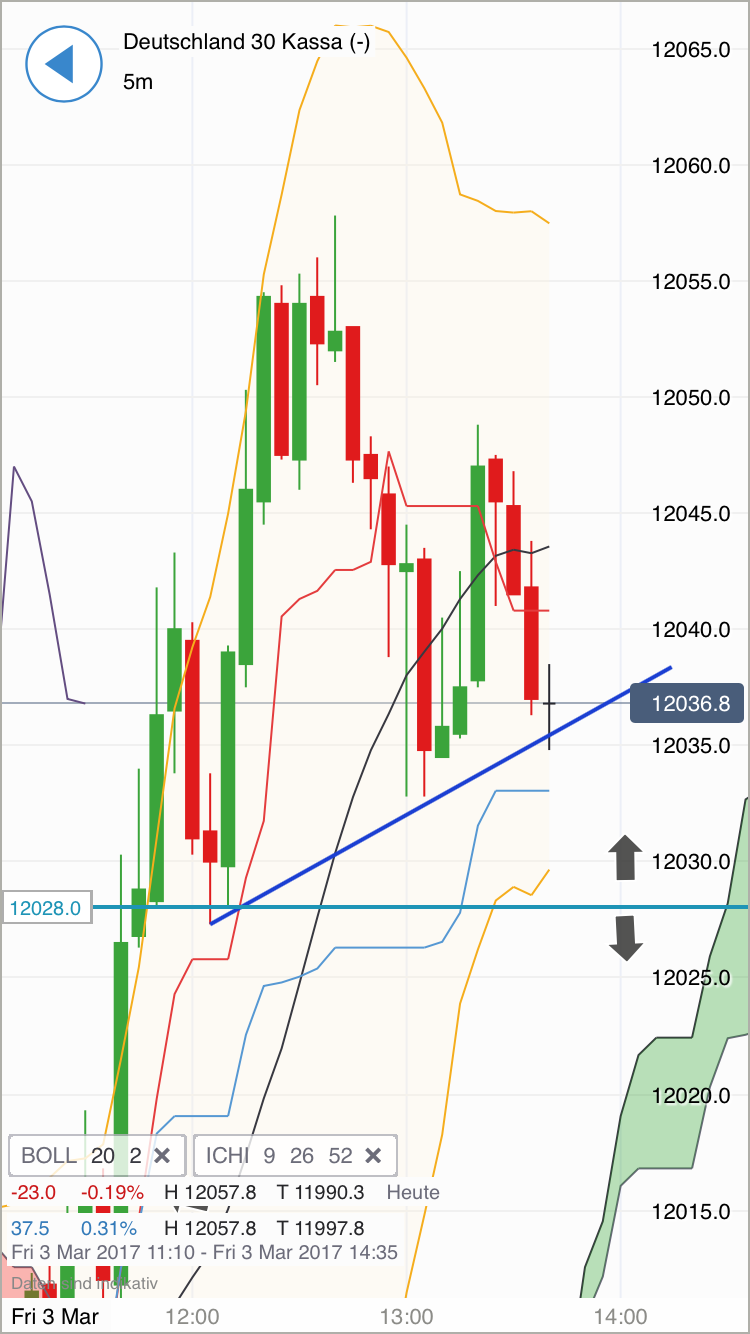This screenshot has height=1334, width=750.
Task: Click the red -0.19 percent change value
Action: coord(112,1192)
